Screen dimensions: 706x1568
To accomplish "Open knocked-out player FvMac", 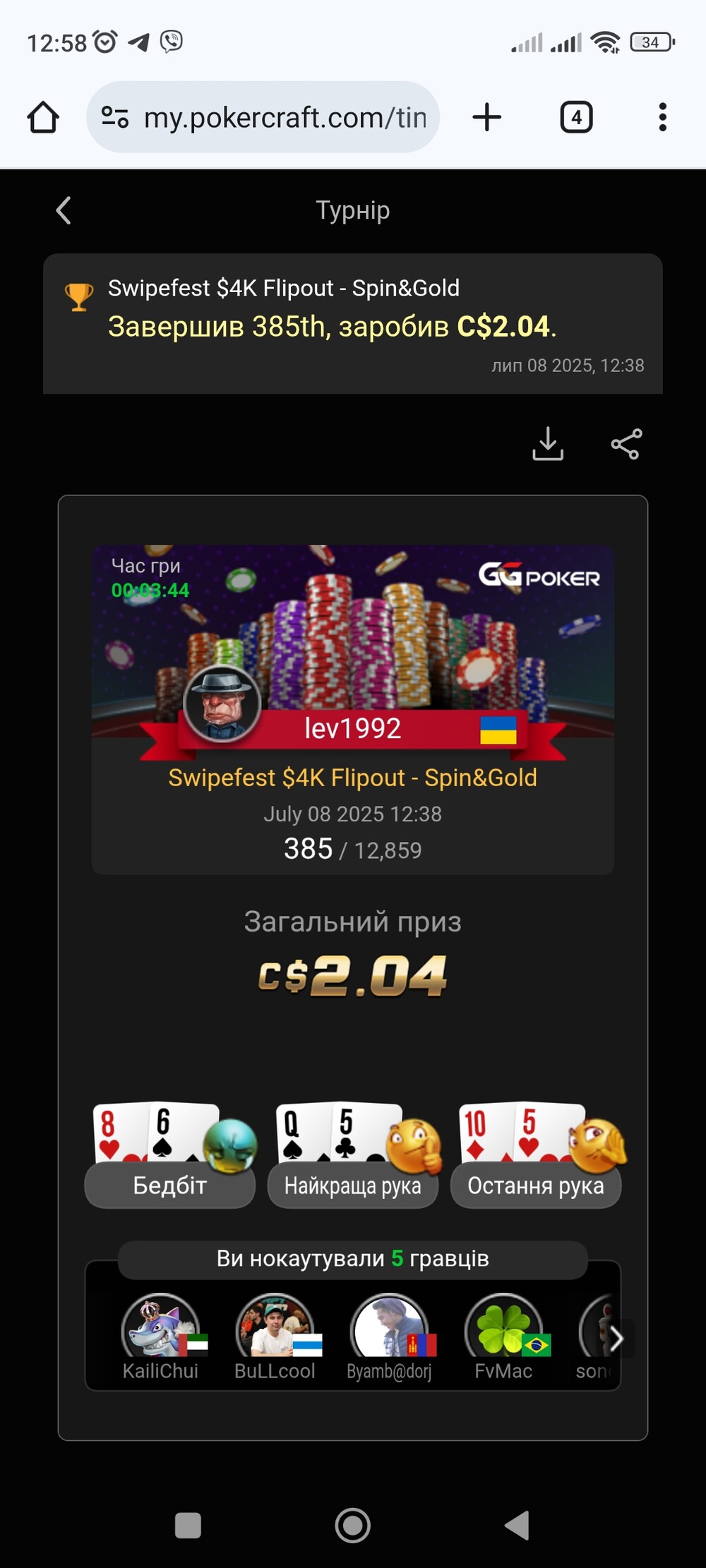I will pos(503,1337).
